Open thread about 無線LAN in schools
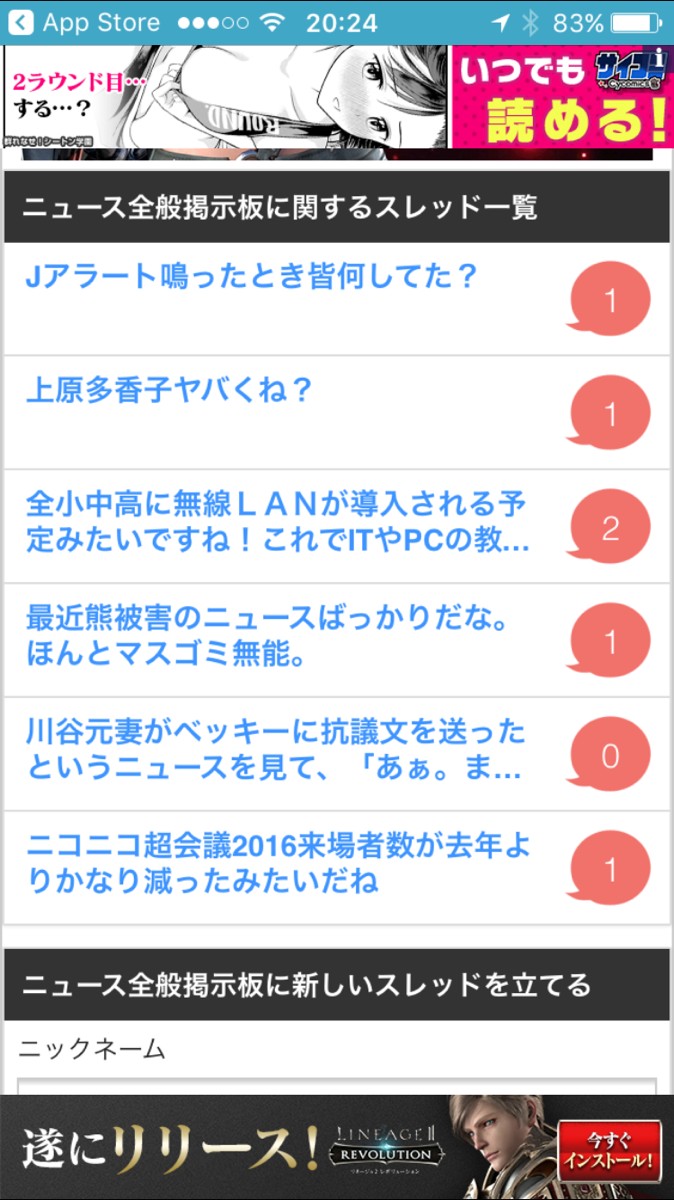 coord(277,522)
